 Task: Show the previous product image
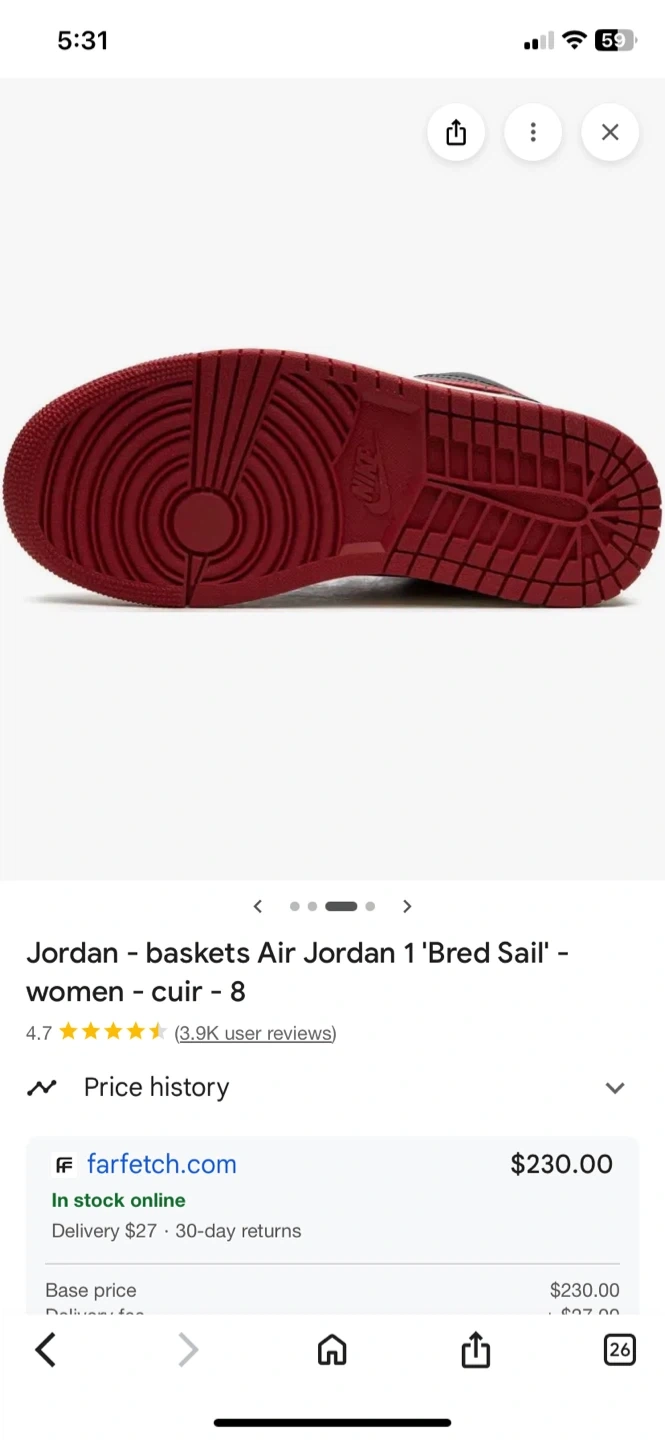pos(258,906)
